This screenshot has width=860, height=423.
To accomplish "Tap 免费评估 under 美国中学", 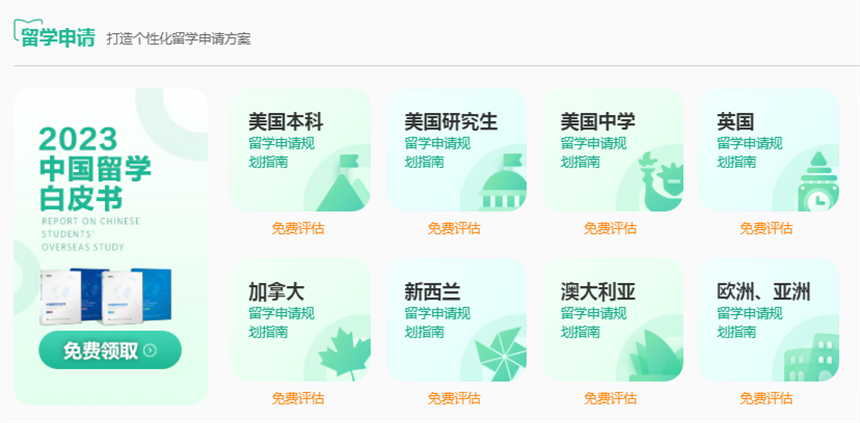I will tap(610, 228).
